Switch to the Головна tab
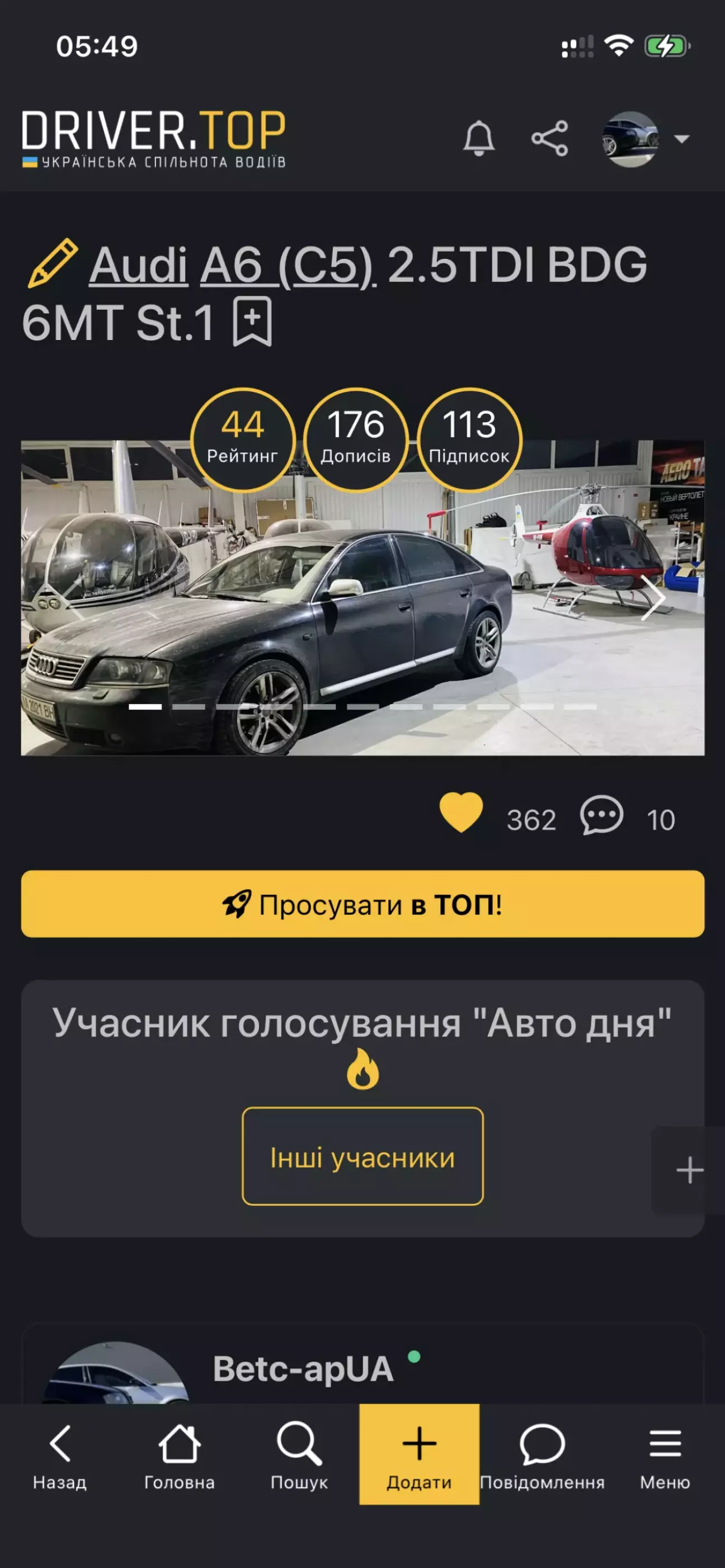 [x=179, y=1456]
